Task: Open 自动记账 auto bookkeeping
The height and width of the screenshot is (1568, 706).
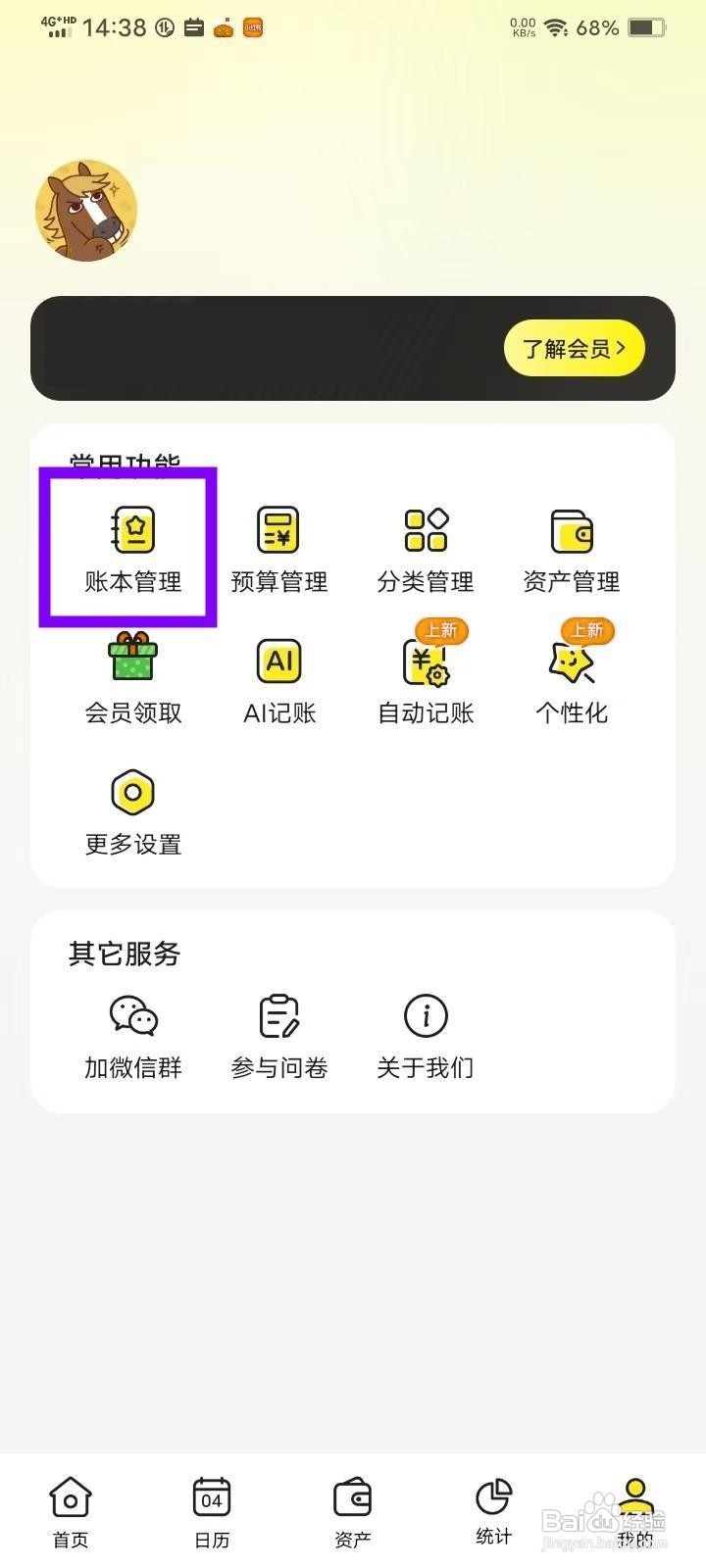Action: tap(426, 679)
